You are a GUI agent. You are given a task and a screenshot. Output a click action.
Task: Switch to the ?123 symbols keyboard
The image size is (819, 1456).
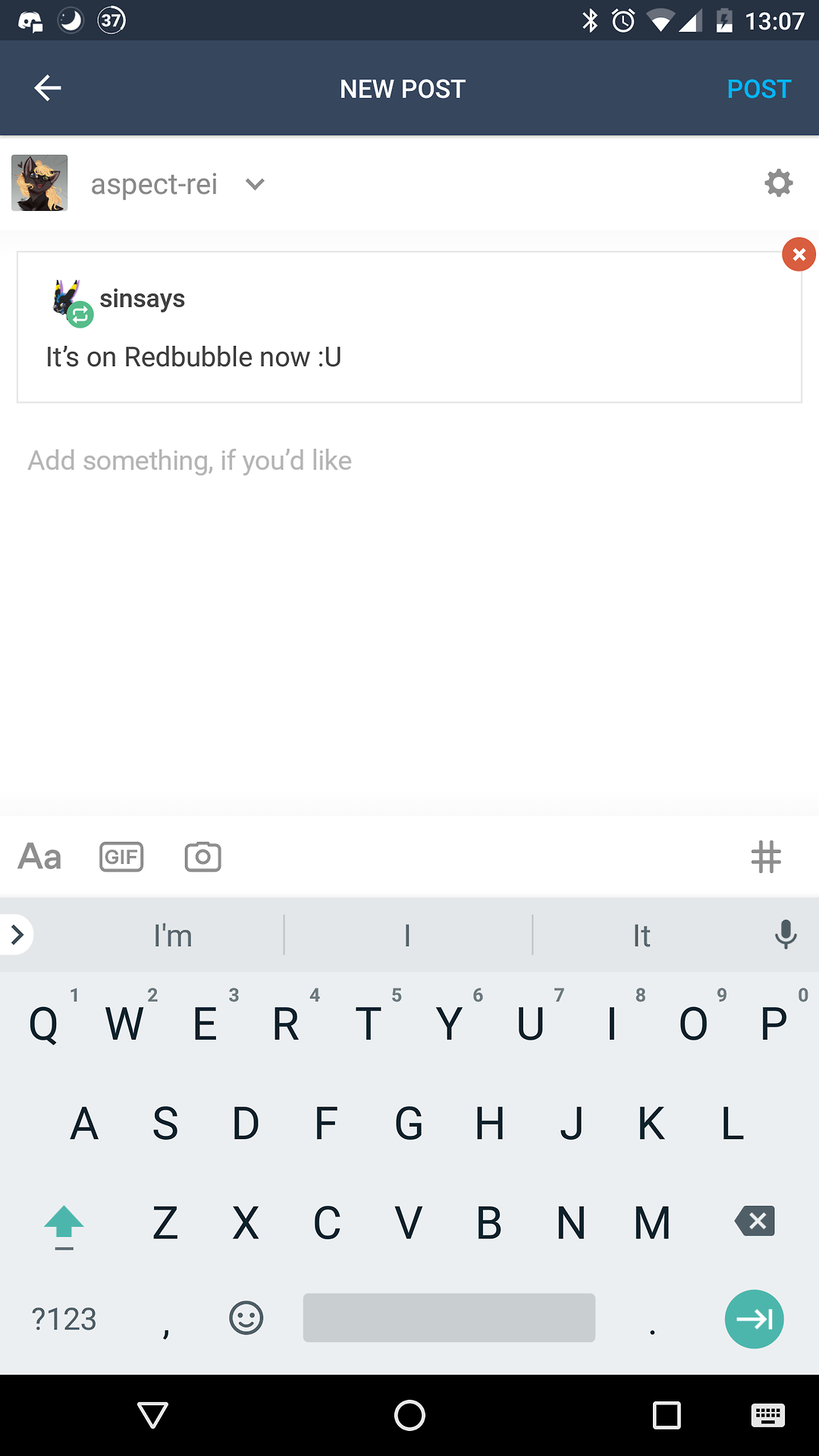click(64, 1319)
